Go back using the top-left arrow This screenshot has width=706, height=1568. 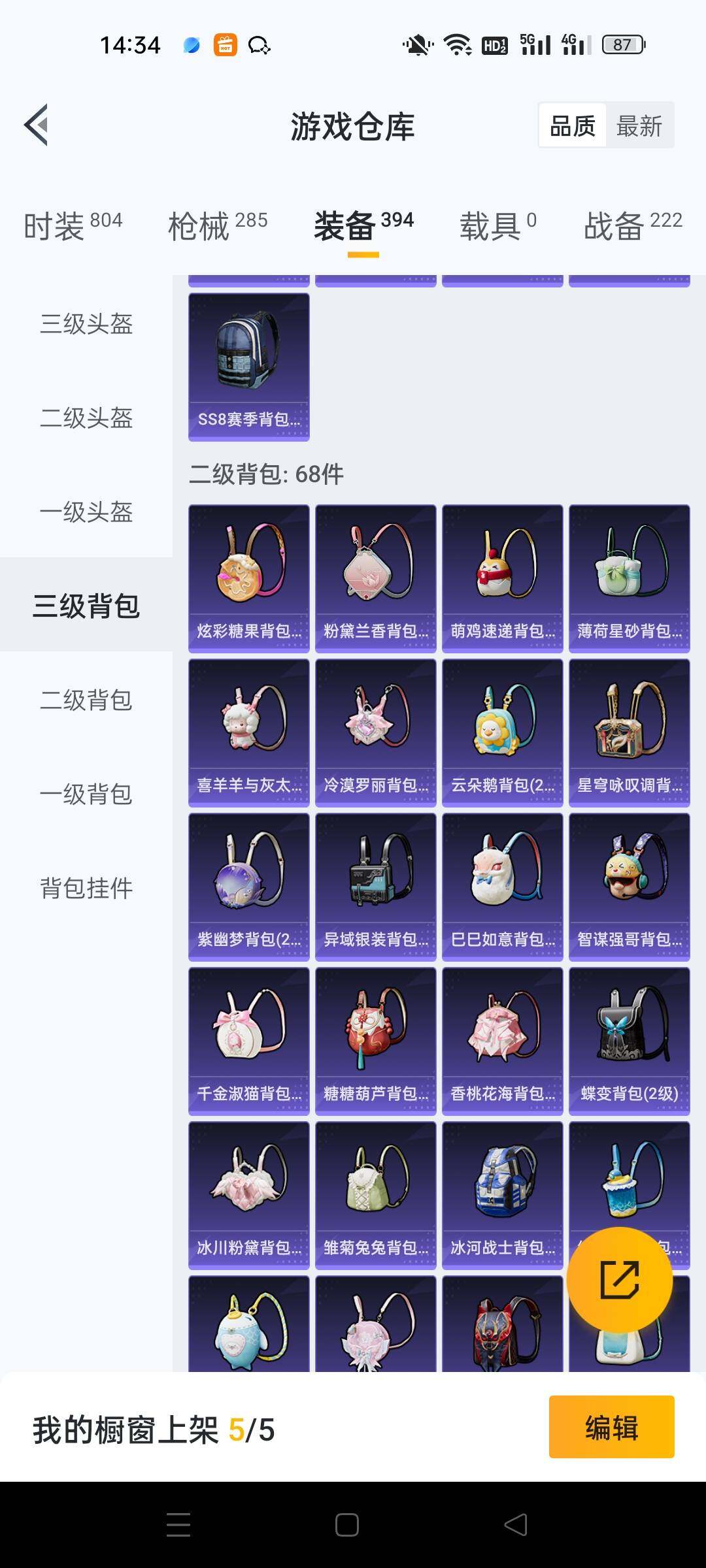pos(37,125)
